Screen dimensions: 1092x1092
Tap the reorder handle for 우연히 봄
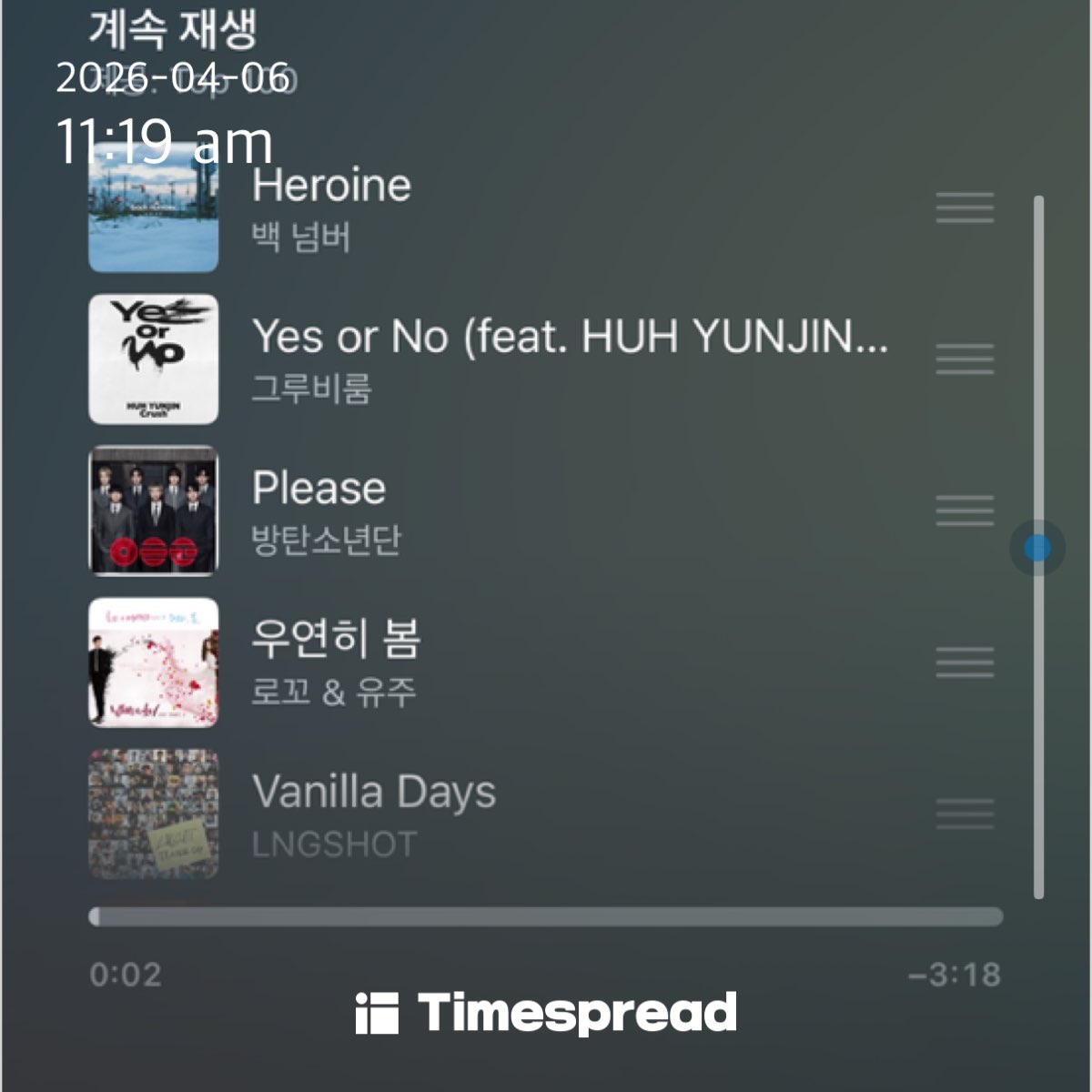point(965,662)
